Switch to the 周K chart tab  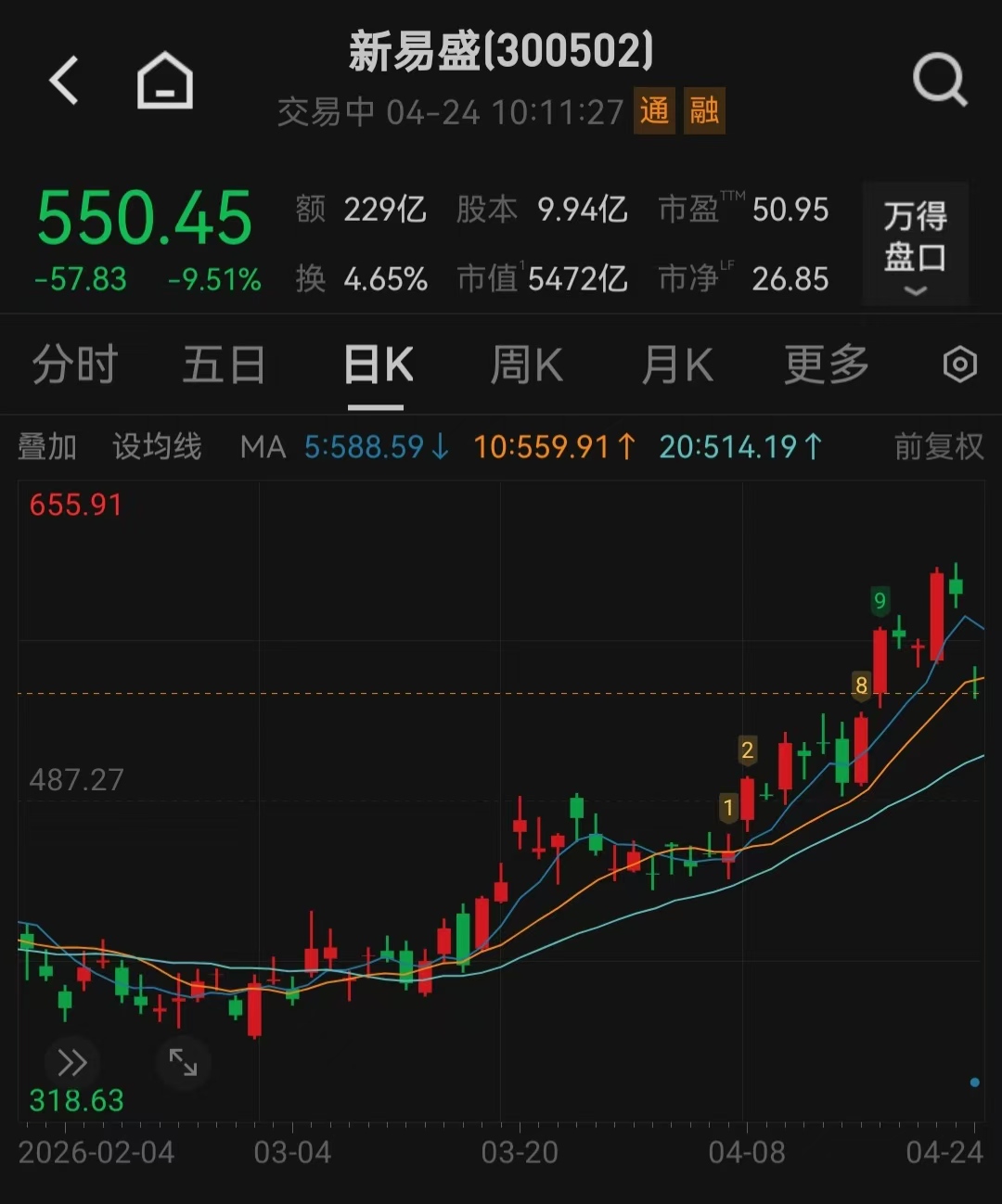[526, 365]
